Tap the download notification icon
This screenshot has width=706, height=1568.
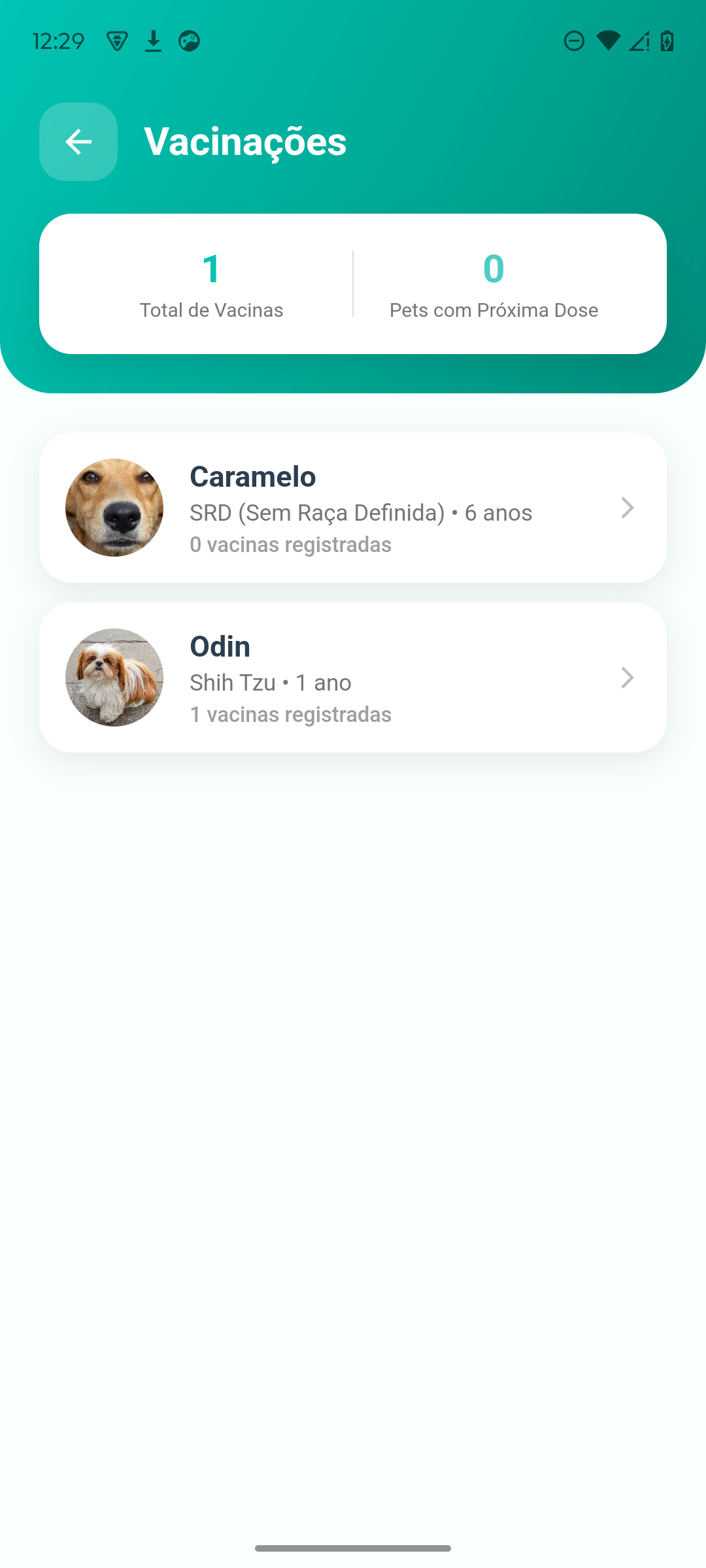(x=153, y=41)
